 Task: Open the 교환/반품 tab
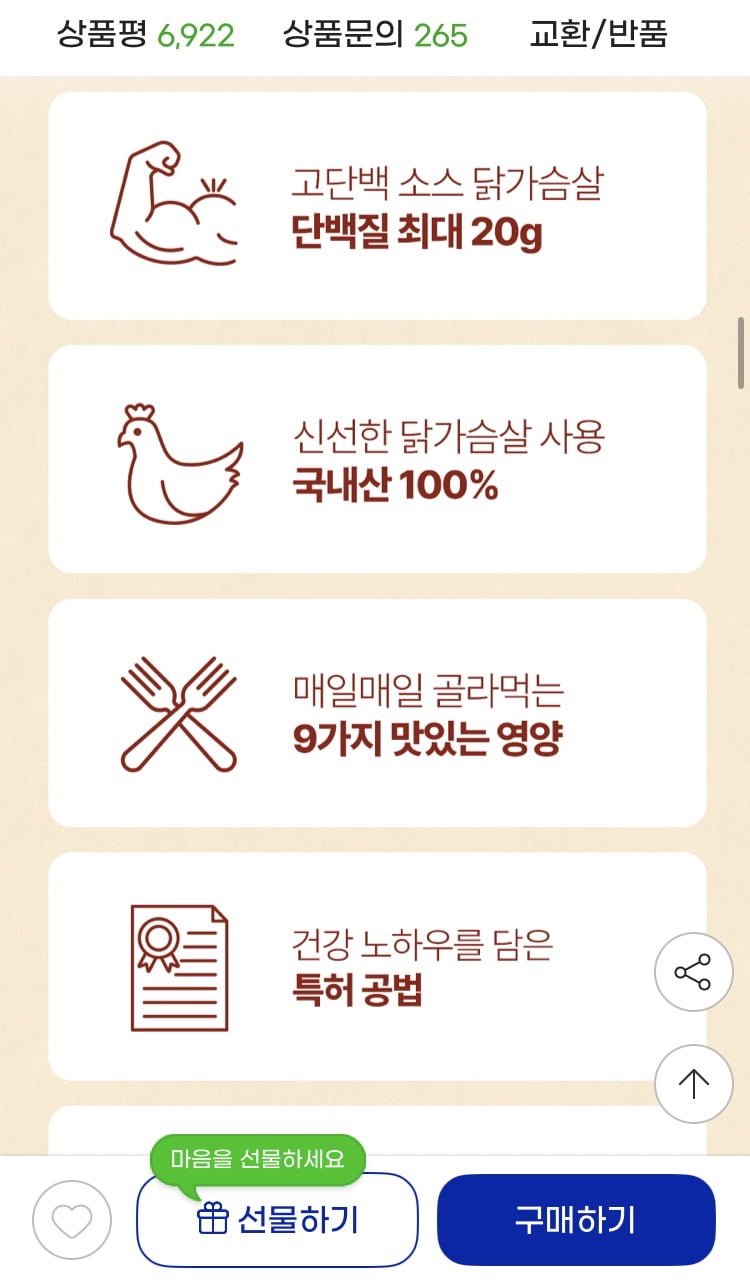598,35
